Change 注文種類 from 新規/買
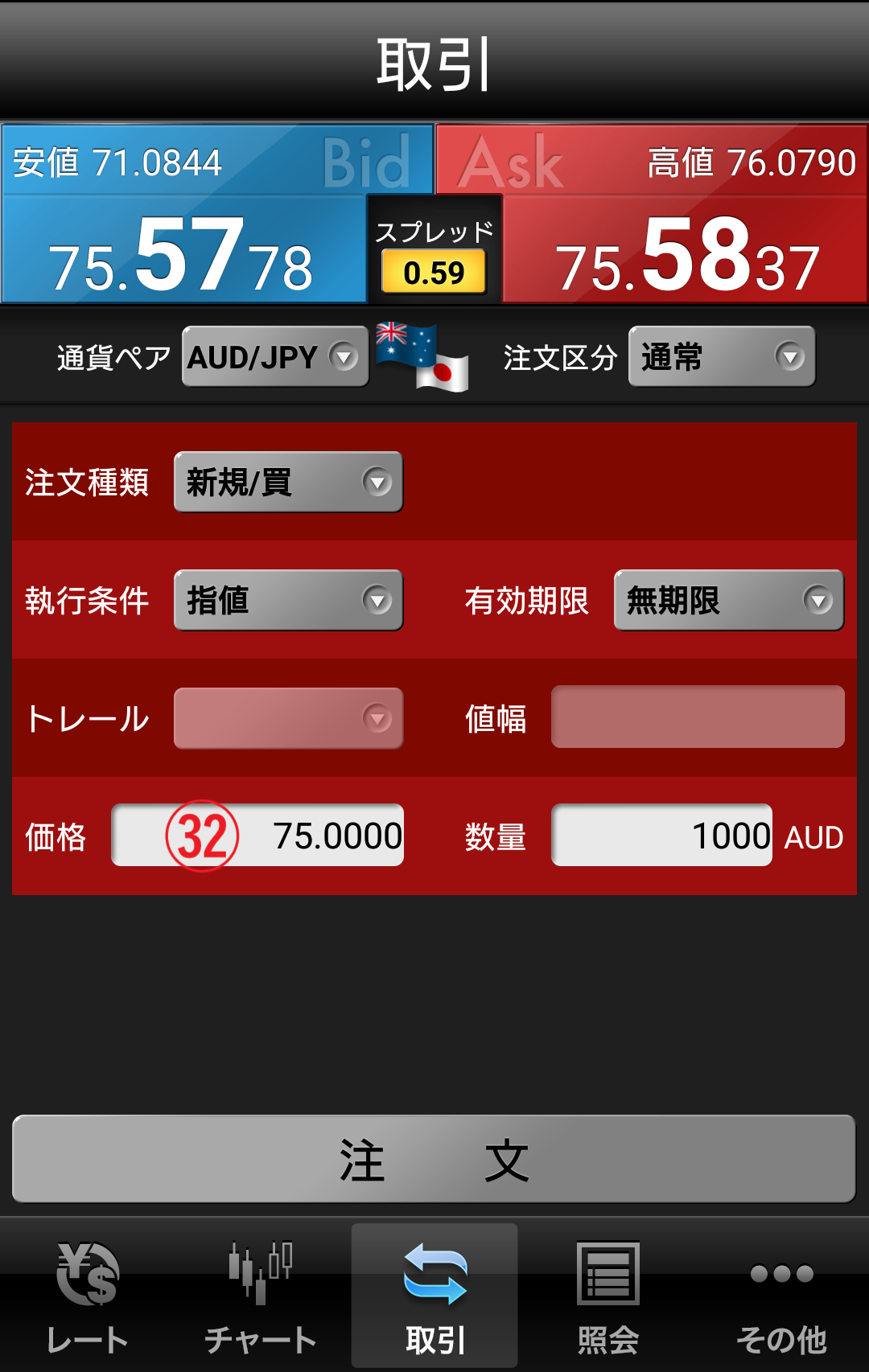 pos(288,482)
